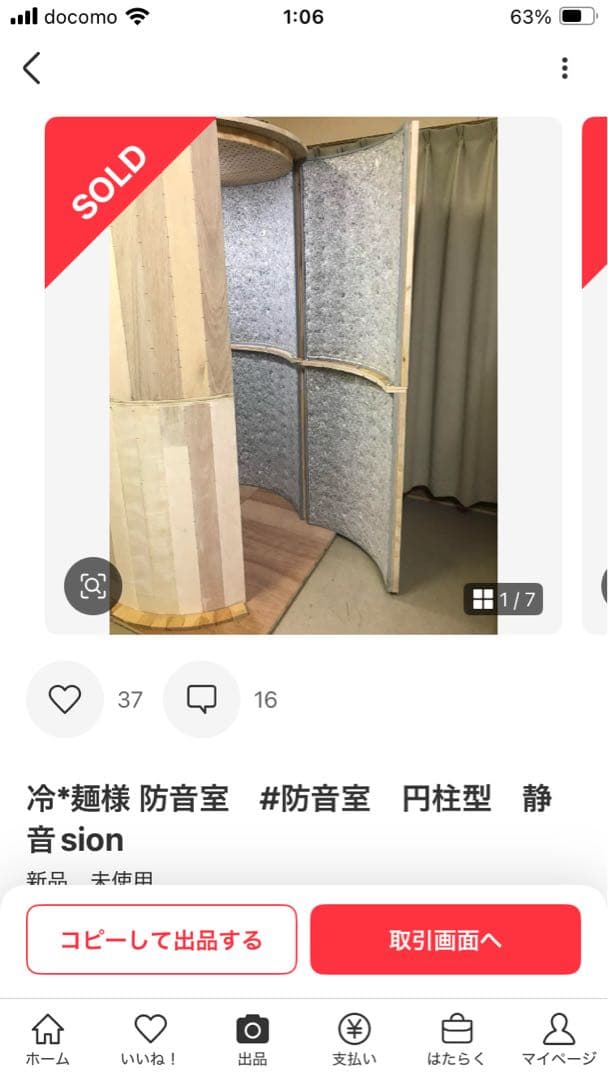Enlarge the soundproof booth product photo
This screenshot has width=608, height=1080.
pos(303,375)
